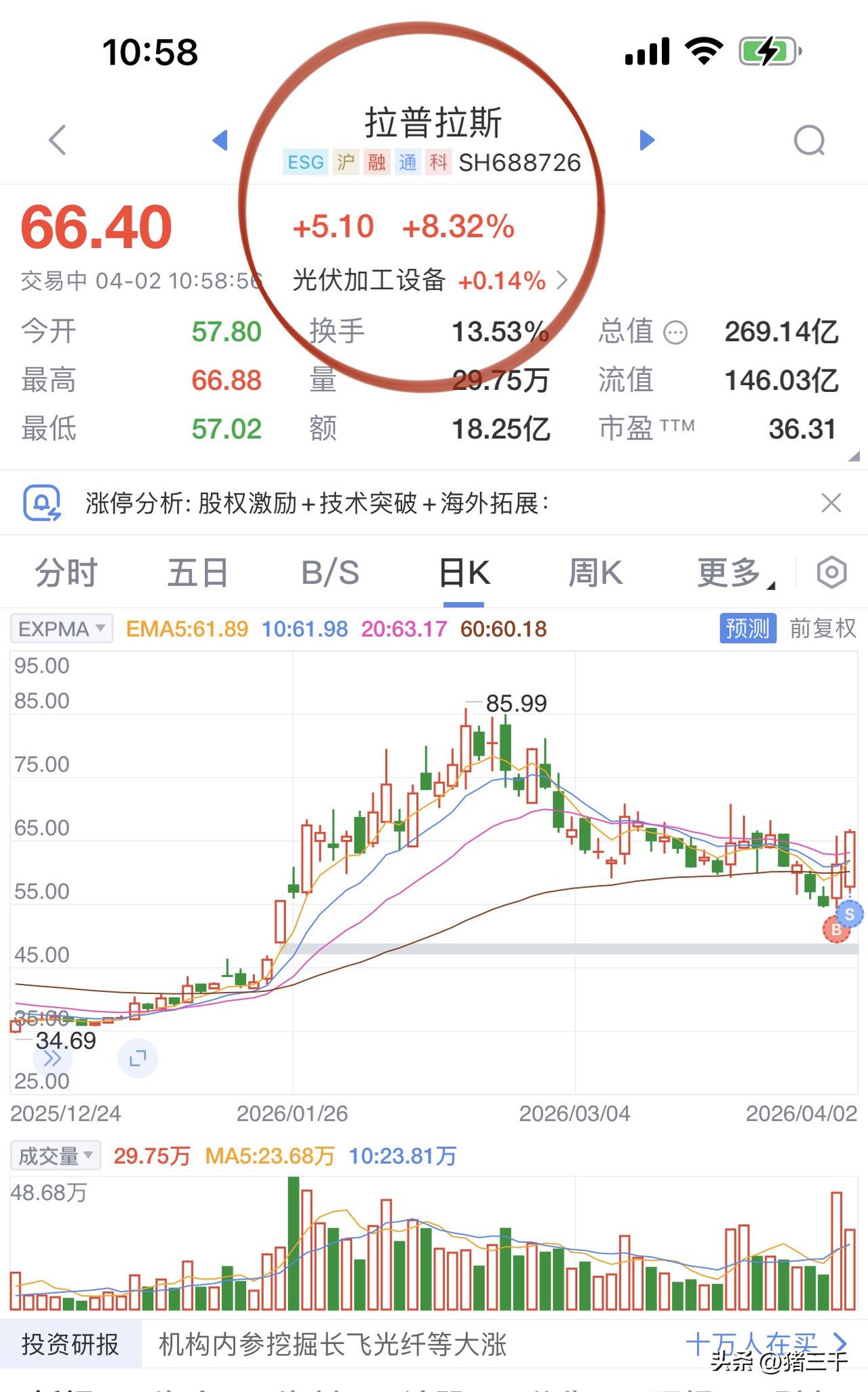Switch to the 分时 intraday tab

click(x=66, y=572)
